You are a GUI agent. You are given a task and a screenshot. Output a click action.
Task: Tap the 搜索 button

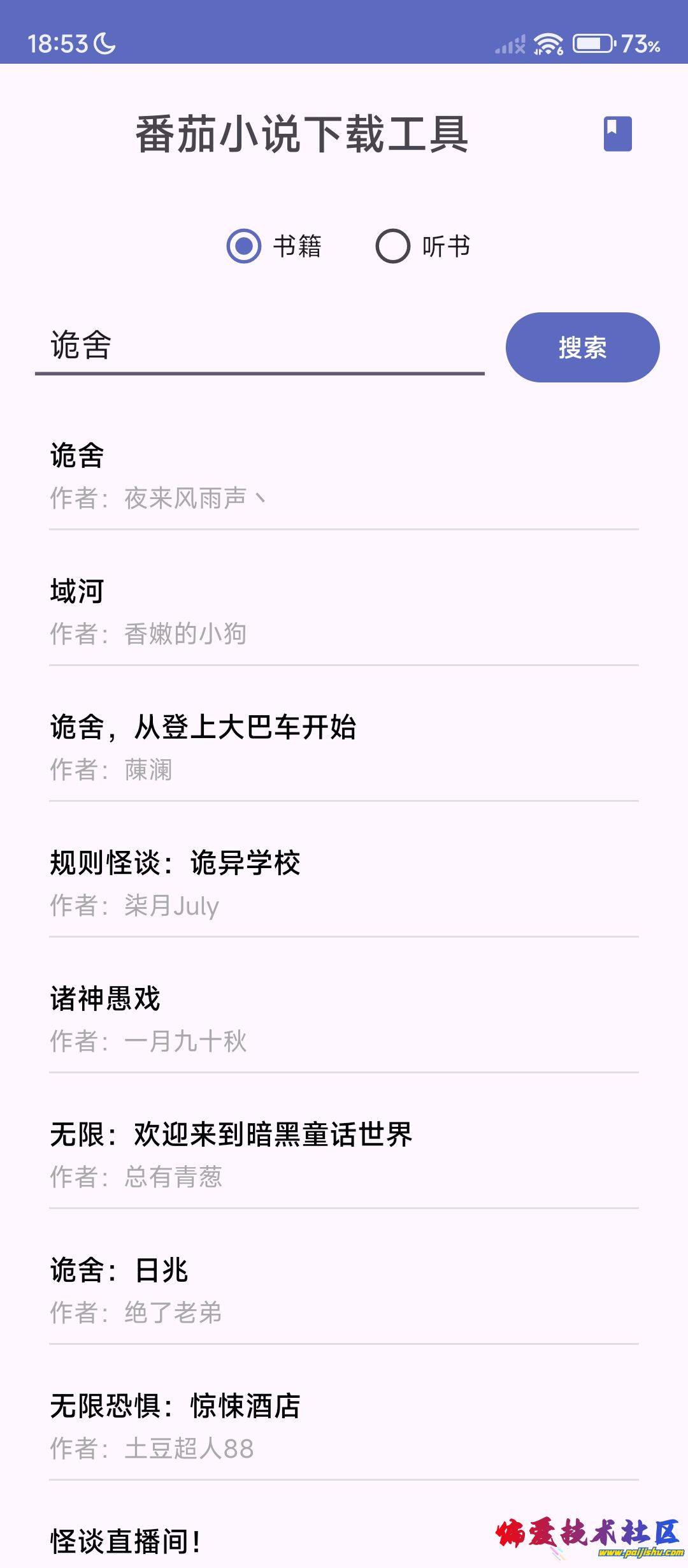click(582, 347)
